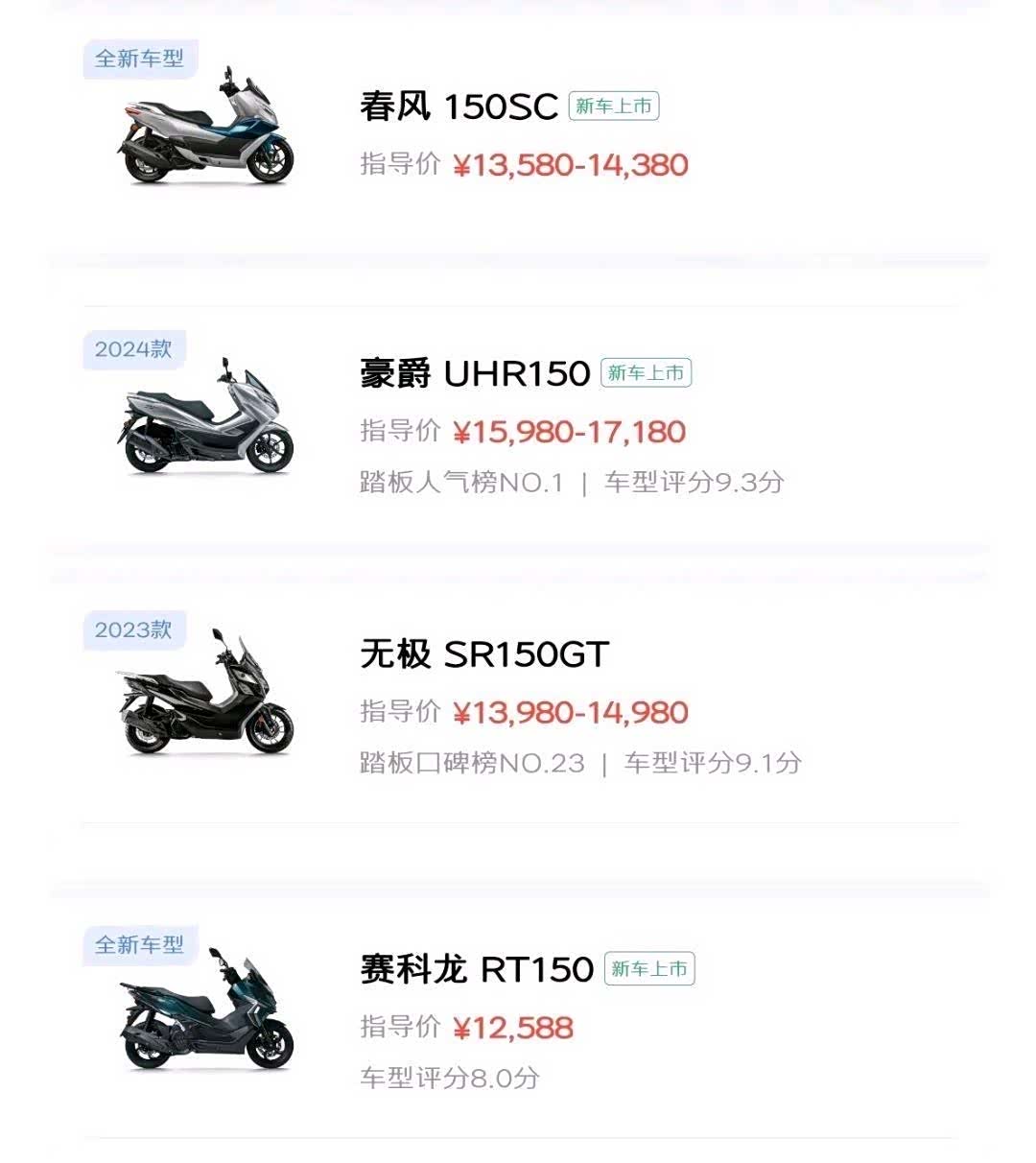Click the 新车上市 badge next to 赛科龙 RT150

point(647,969)
